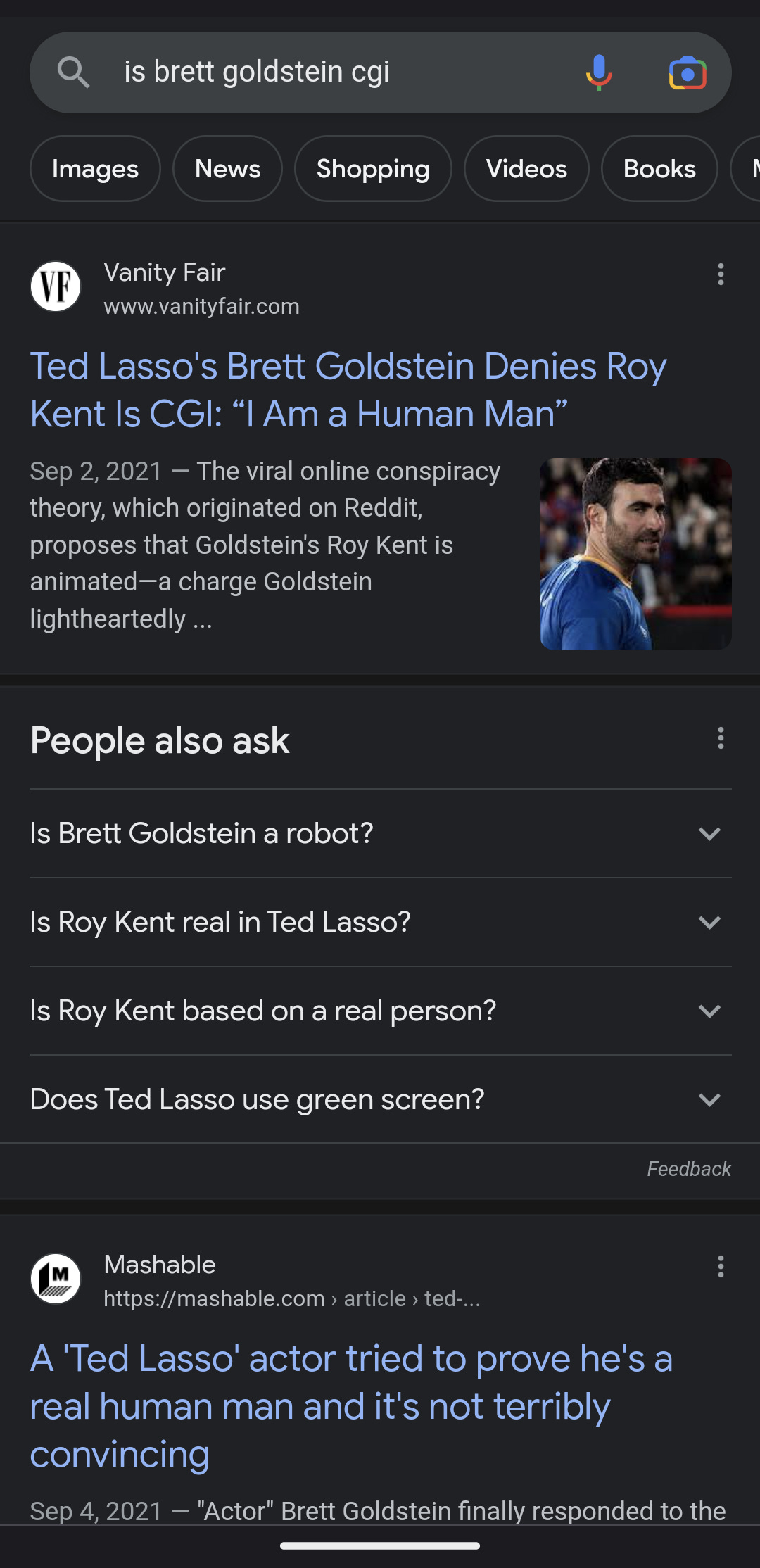Tap the Vanity Fair result thumbnail image
This screenshot has height=1568, width=760.
click(635, 554)
